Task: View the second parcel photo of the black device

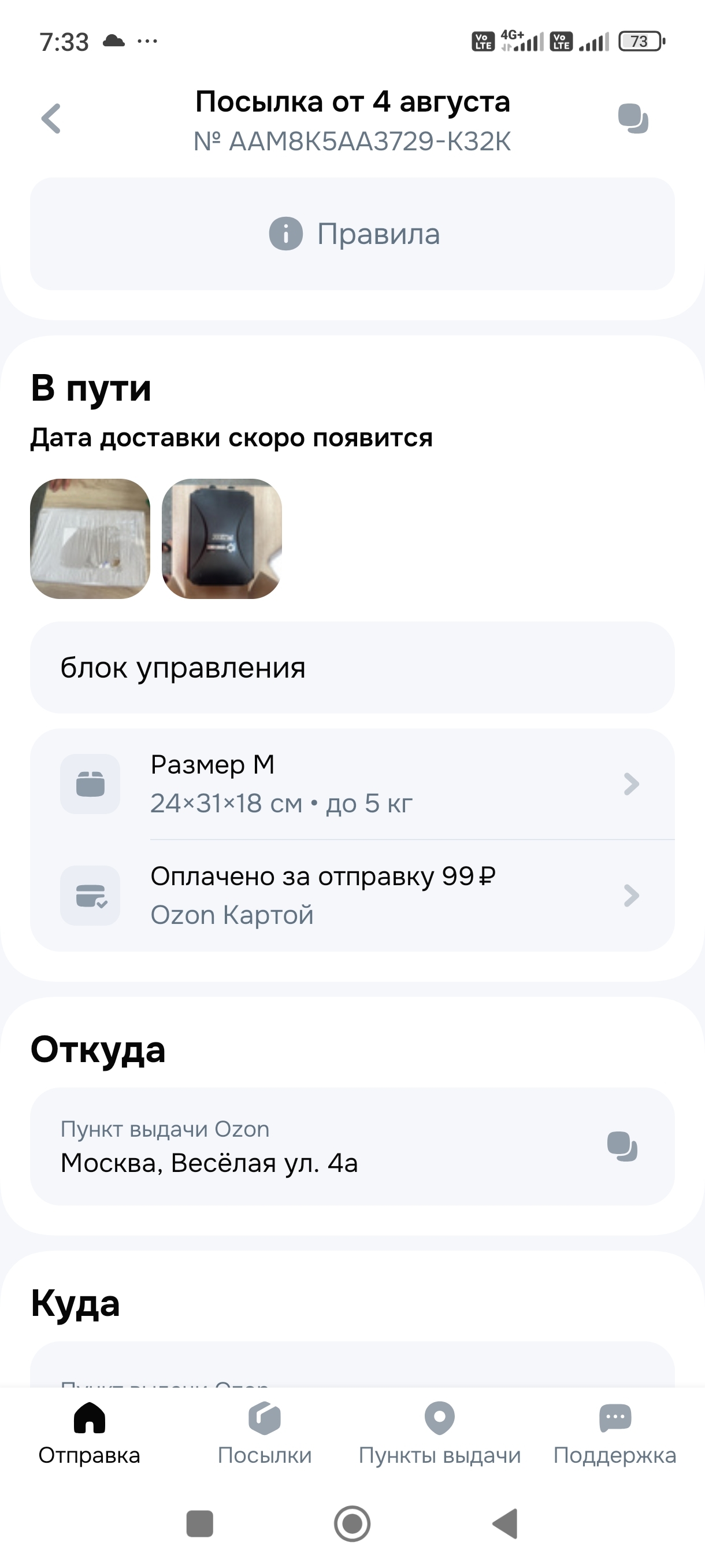Action: (222, 539)
